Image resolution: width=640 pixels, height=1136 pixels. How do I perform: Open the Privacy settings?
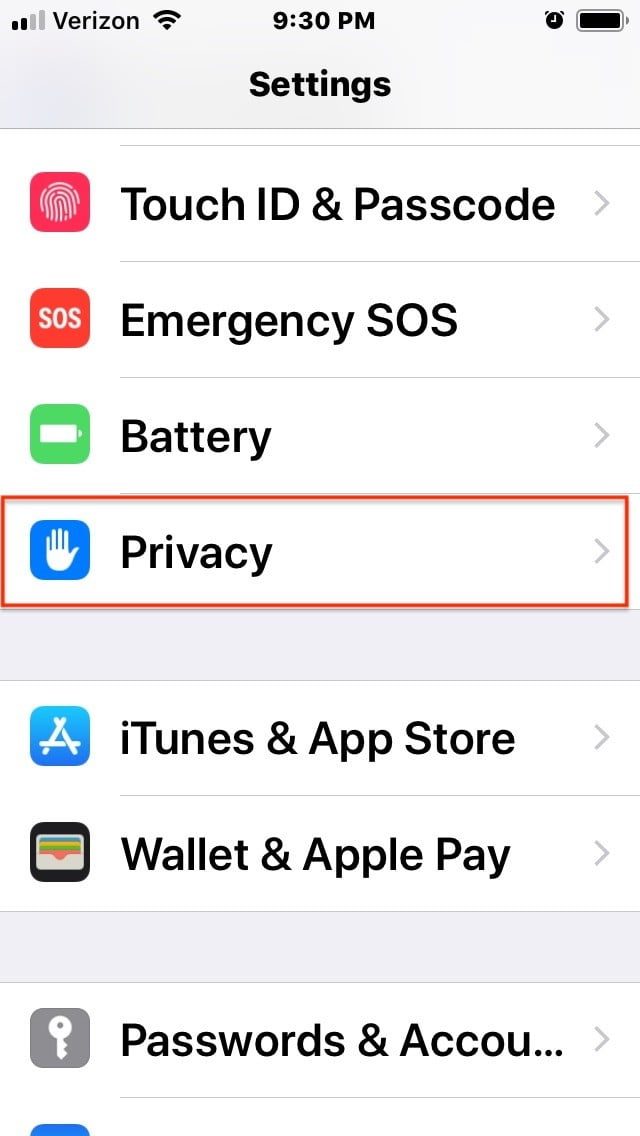[196, 552]
